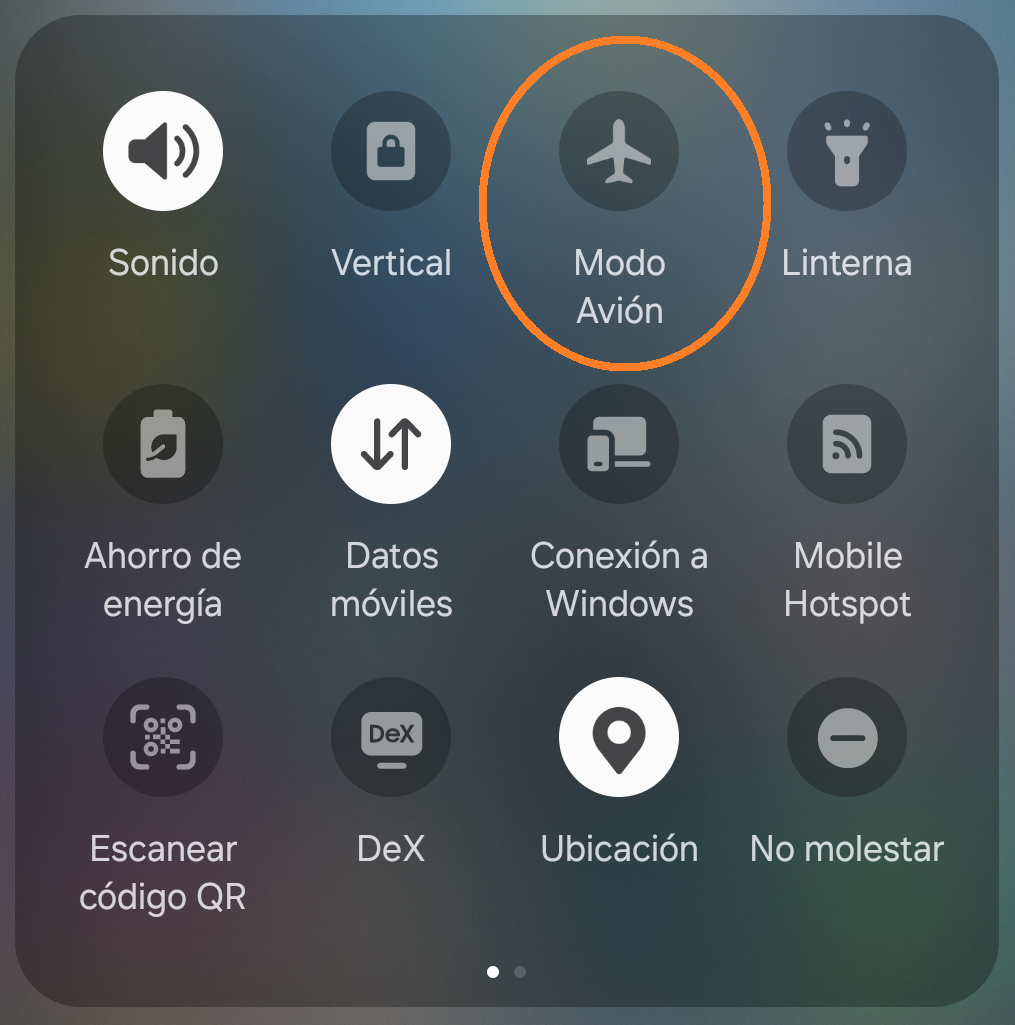Launch Samsung DeX from its icon
The width and height of the screenshot is (1015, 1025).
(x=391, y=737)
